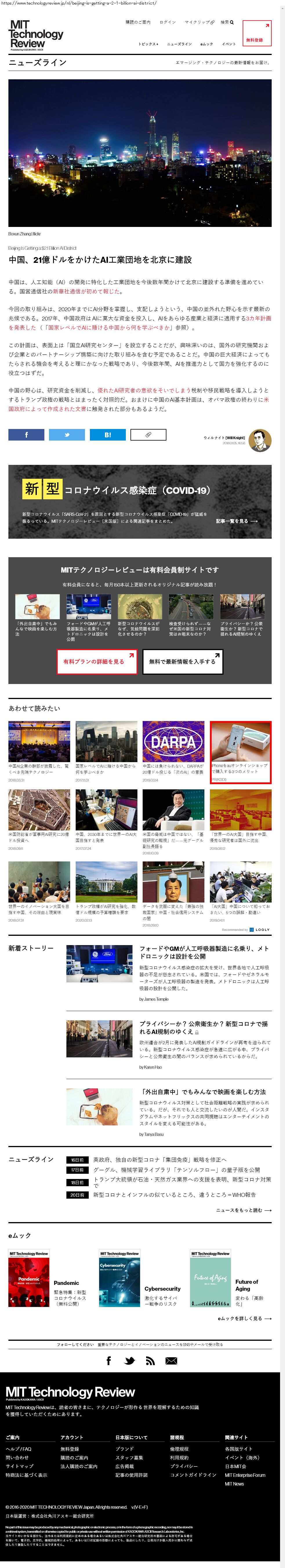Screen dimensions: 285x1568
Task: Open the 検索 search icon
Action: point(227,22)
